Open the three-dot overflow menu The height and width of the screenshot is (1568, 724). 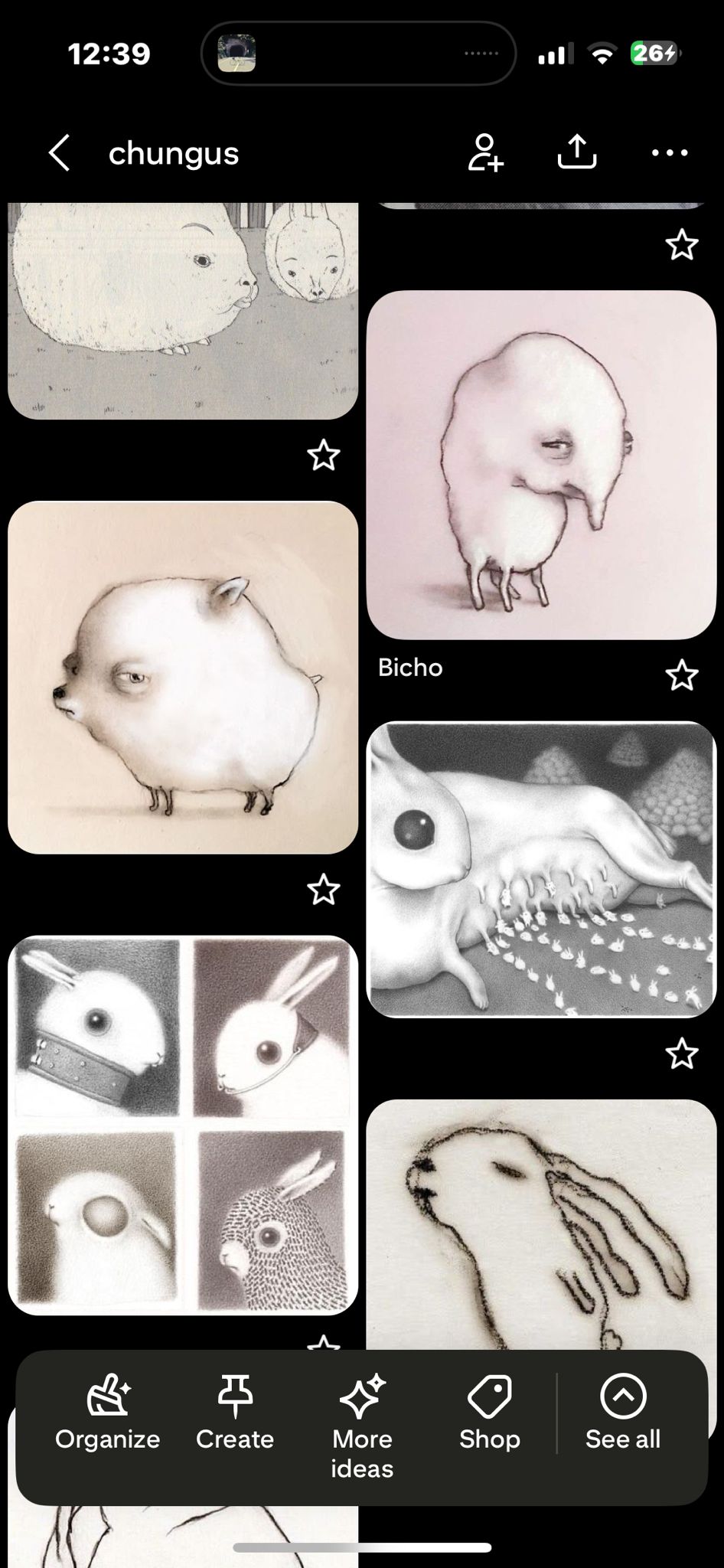pyautogui.click(x=670, y=153)
